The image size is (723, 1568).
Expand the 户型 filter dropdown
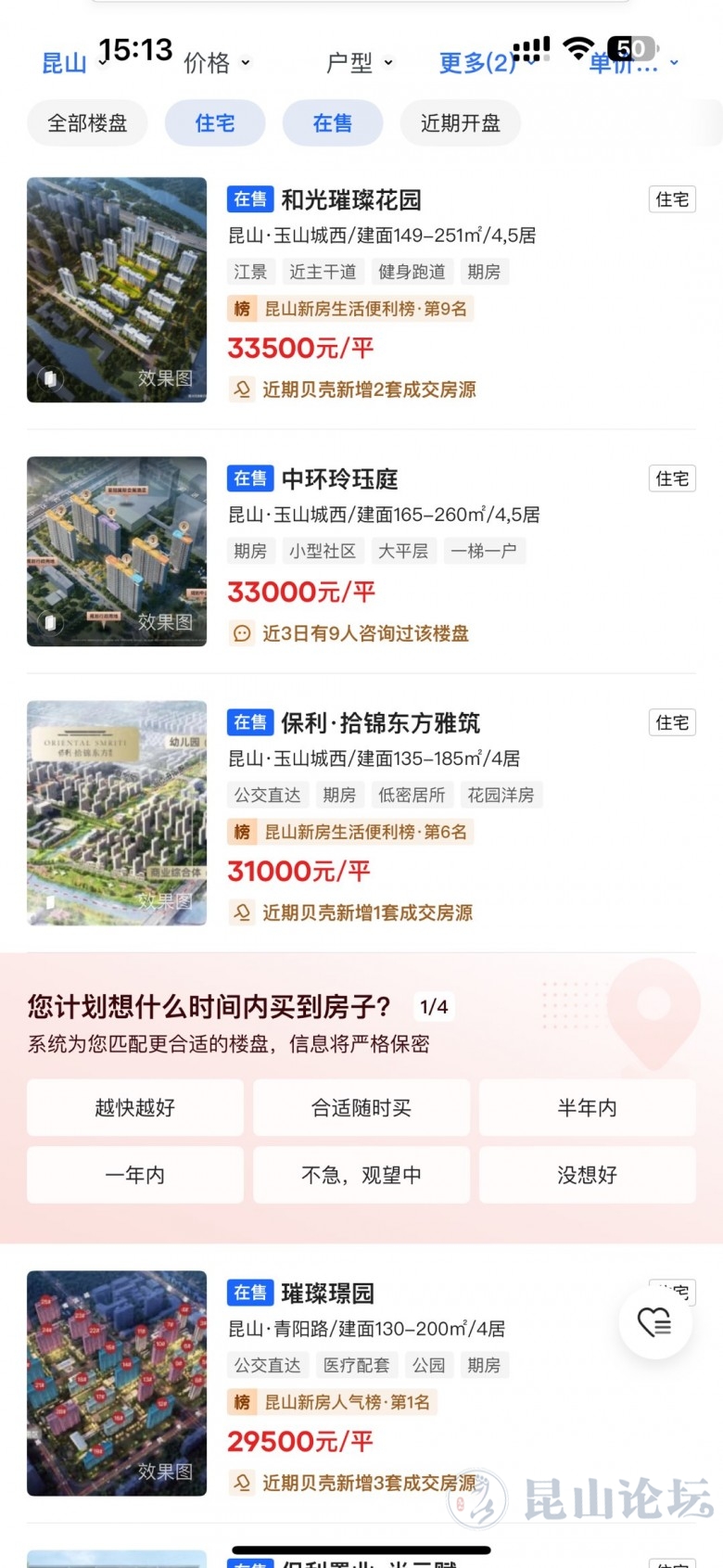[359, 63]
